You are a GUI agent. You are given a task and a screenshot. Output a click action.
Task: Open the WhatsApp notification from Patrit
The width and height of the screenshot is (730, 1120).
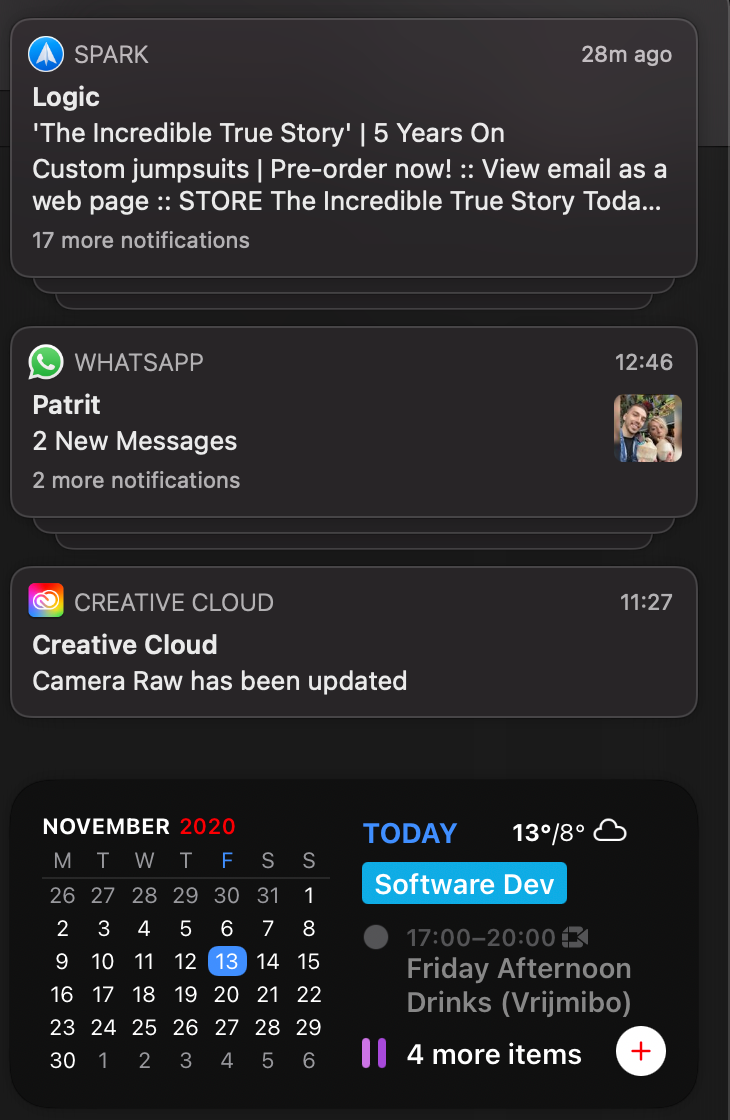(354, 421)
